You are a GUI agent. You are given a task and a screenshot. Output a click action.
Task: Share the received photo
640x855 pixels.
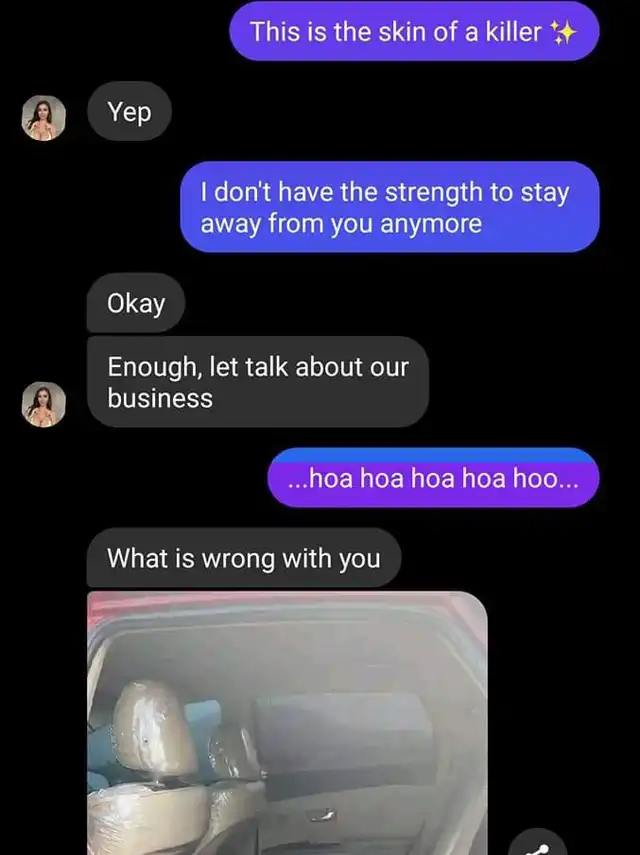(x=538, y=842)
